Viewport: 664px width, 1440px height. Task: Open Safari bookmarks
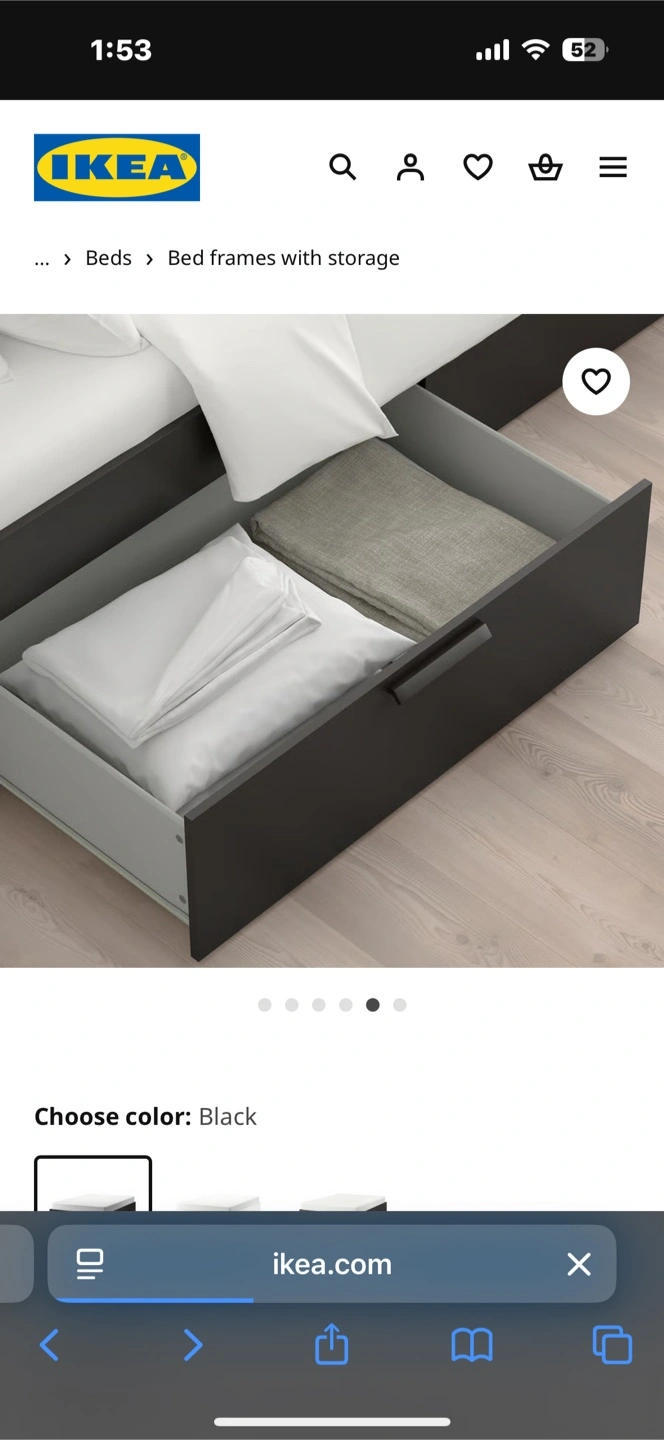472,1345
